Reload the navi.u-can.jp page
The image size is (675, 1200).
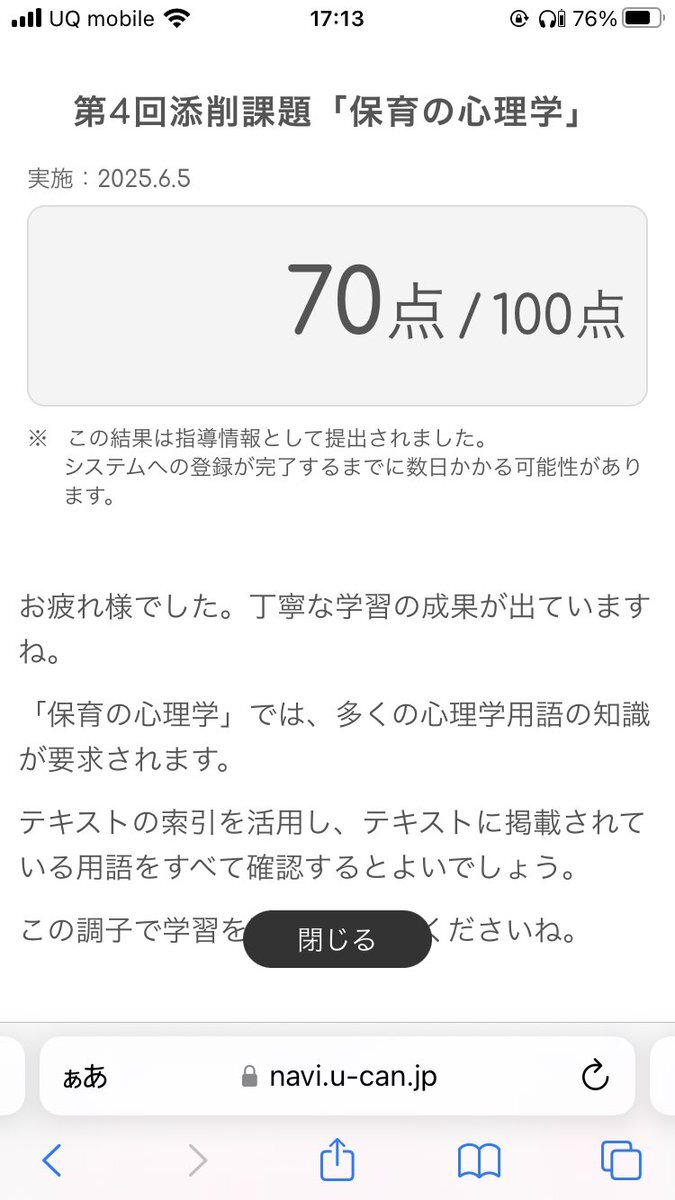click(595, 1076)
